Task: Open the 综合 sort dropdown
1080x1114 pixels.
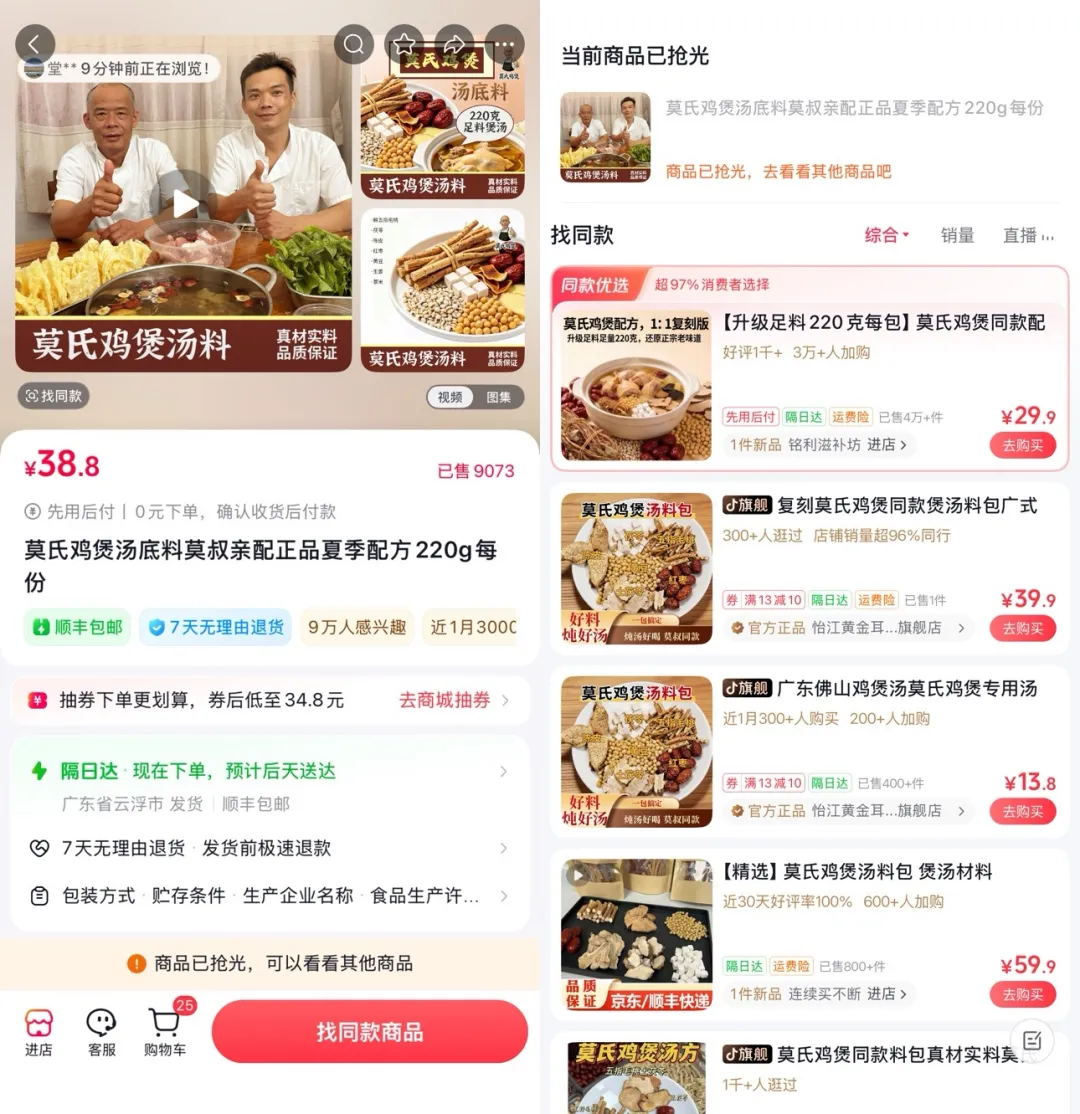Action: tap(886, 235)
